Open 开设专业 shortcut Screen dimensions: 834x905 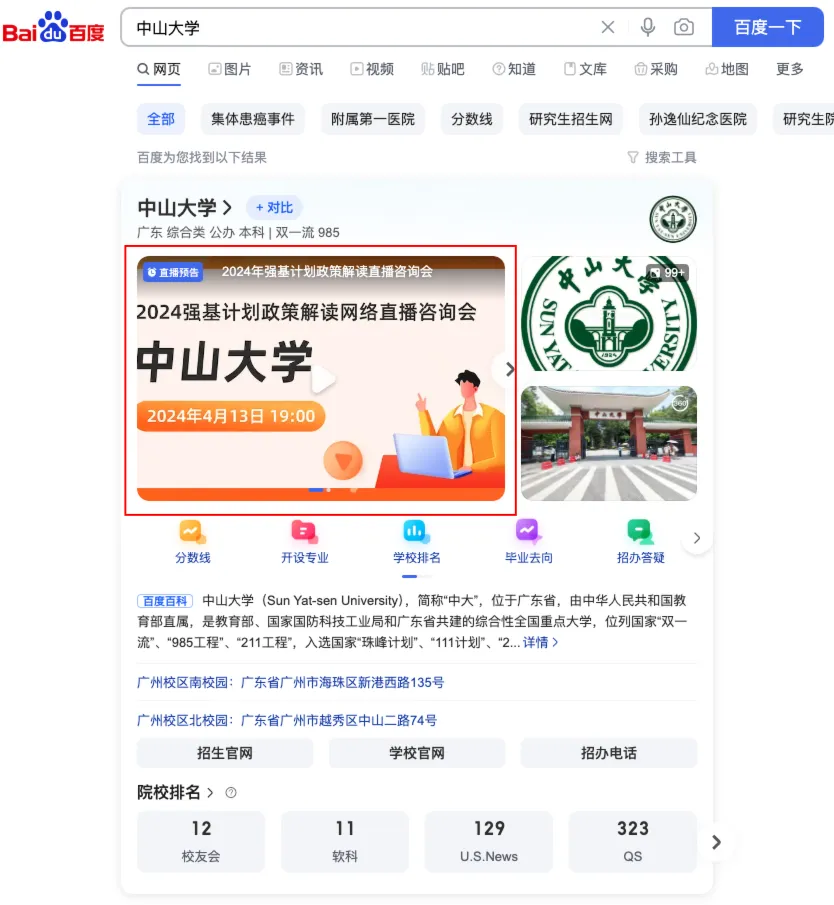[304, 541]
